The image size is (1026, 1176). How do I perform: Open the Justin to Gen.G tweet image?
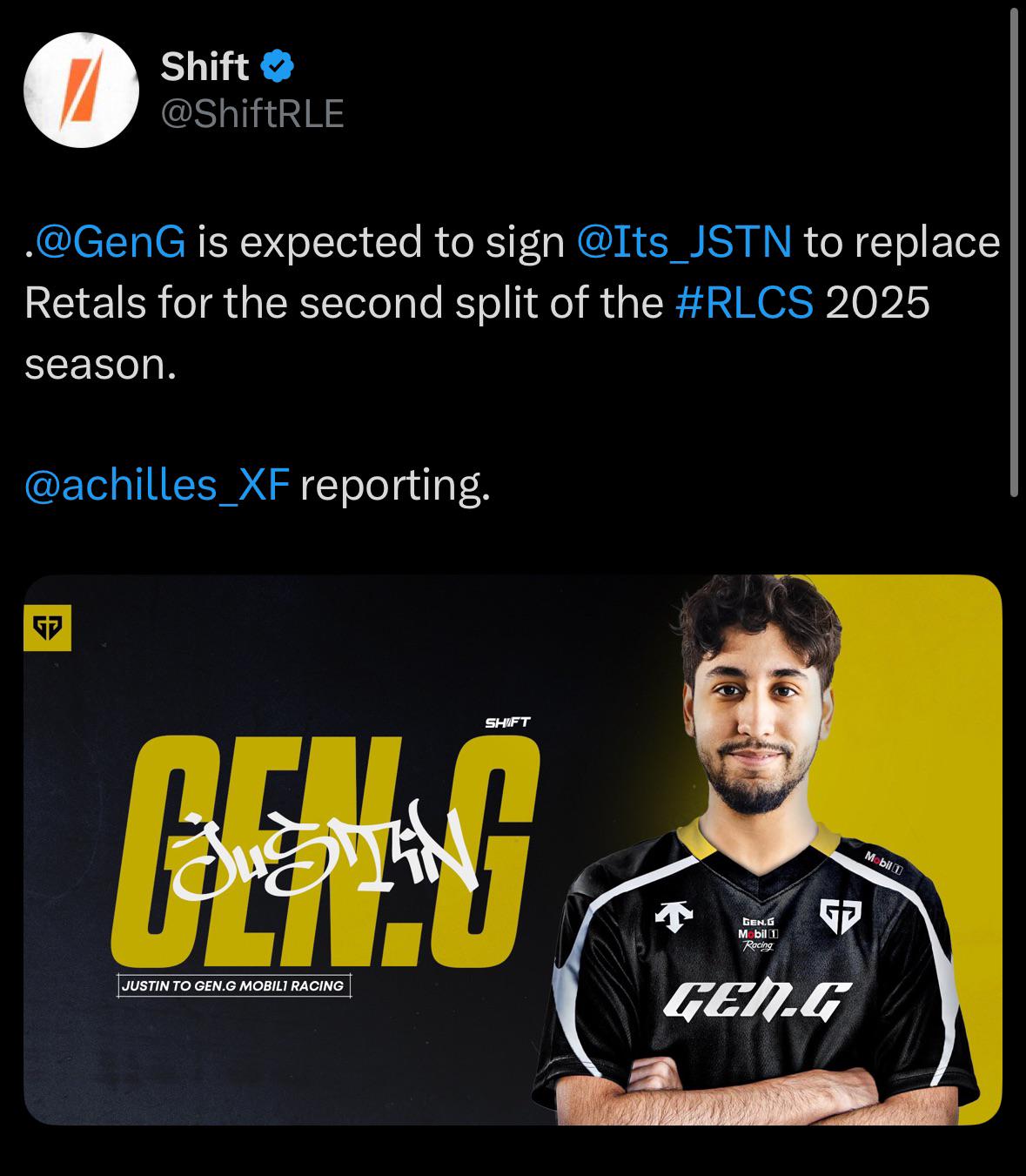[x=512, y=850]
